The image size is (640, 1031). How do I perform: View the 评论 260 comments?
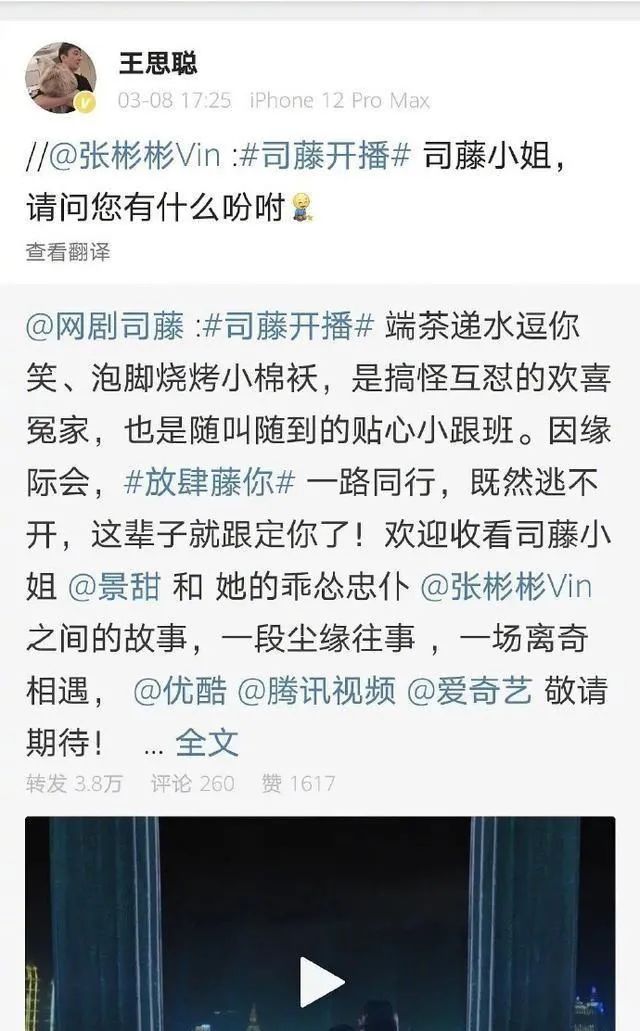coord(192,783)
